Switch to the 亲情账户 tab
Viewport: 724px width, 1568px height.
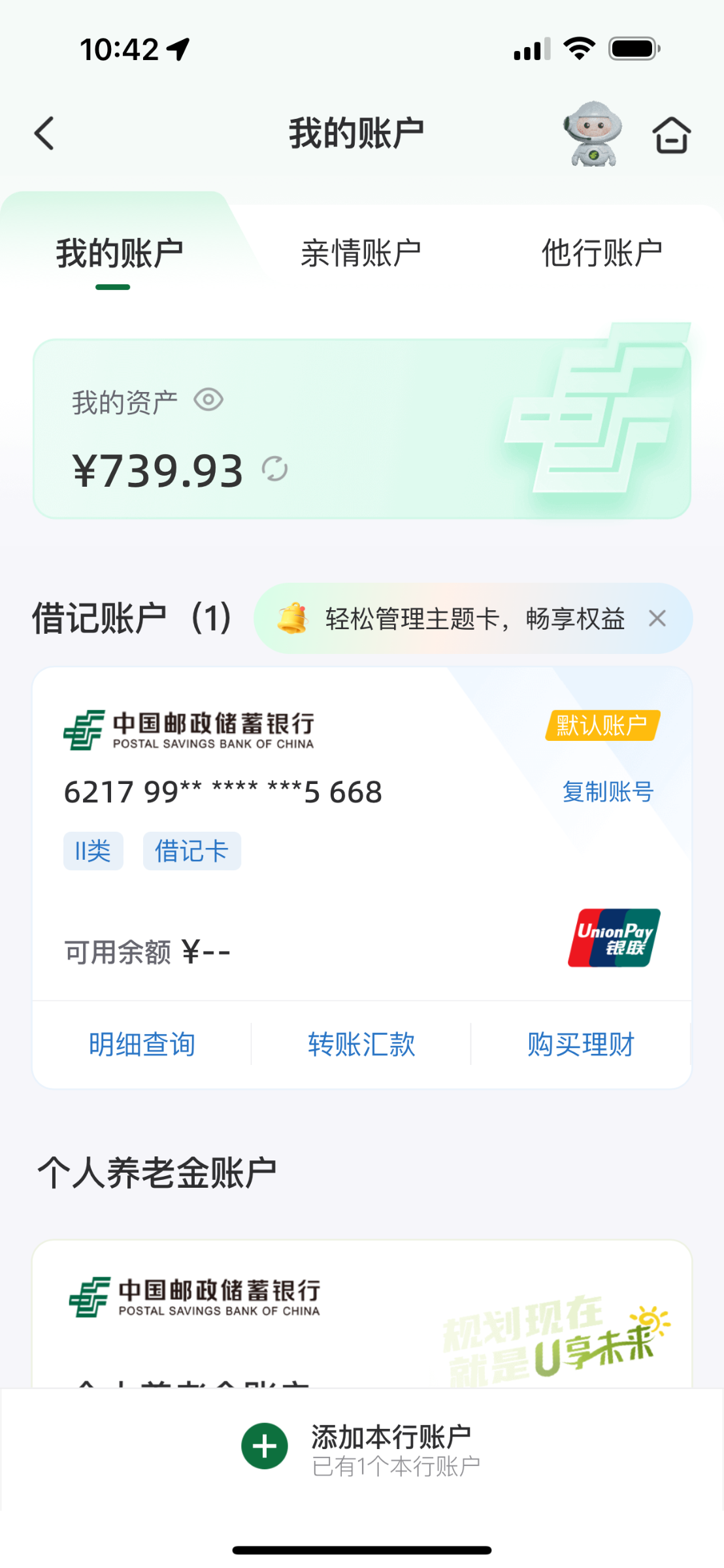click(361, 253)
